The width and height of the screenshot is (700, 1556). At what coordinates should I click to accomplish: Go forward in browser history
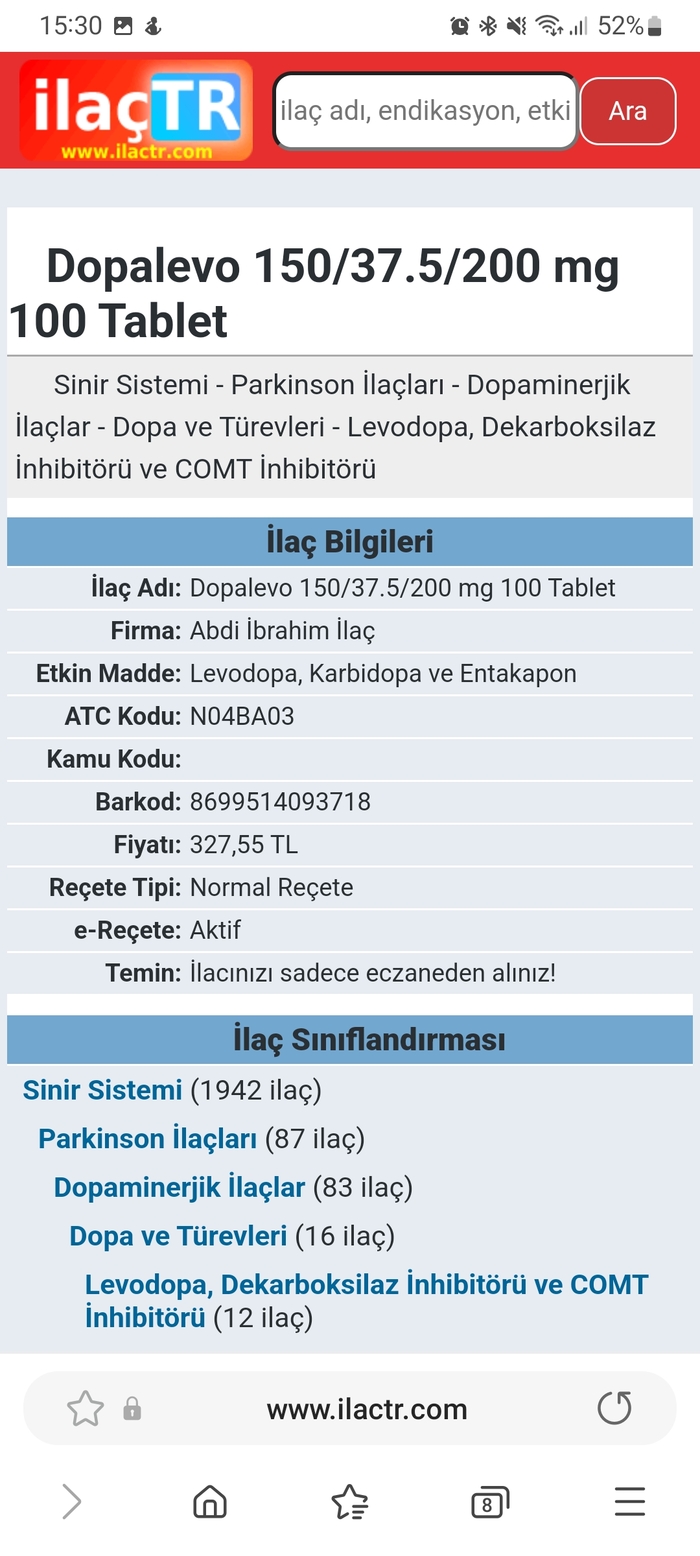tap(71, 1501)
